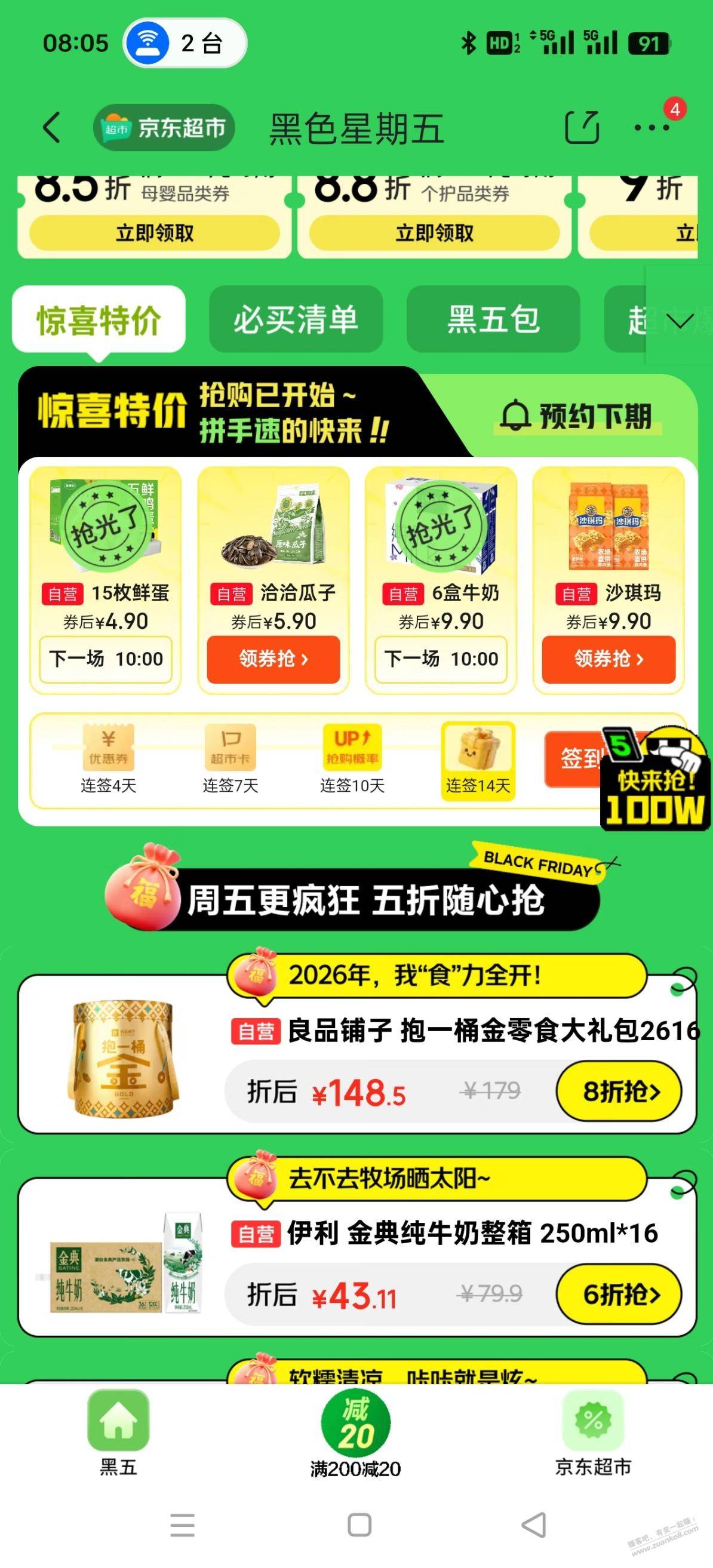The height and width of the screenshot is (1568, 713).
Task: Tap 6折抢 for 伊利金典纯牛奶
Action: coord(619,1295)
